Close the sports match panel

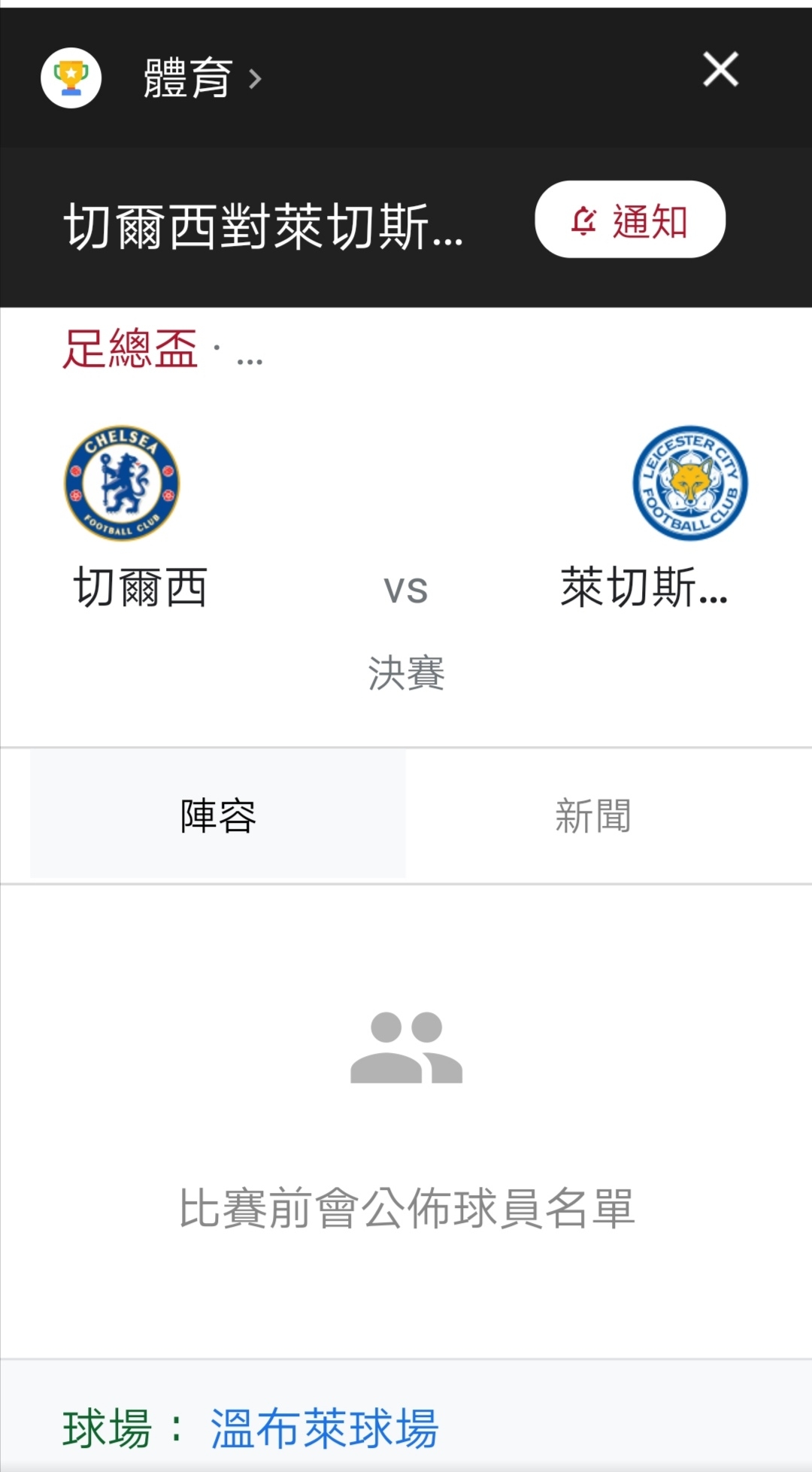click(x=720, y=70)
